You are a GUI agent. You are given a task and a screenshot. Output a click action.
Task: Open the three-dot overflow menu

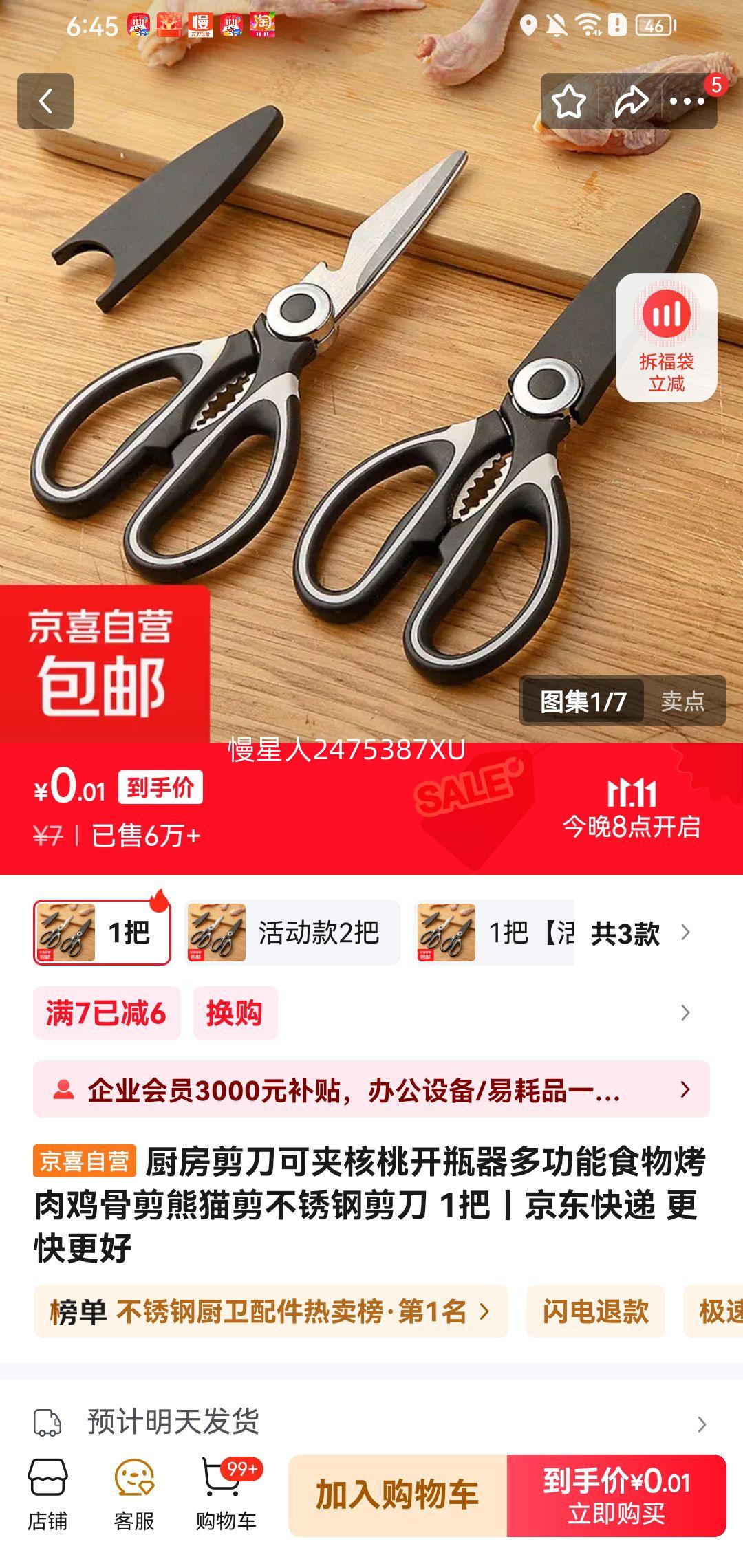pyautogui.click(x=687, y=102)
